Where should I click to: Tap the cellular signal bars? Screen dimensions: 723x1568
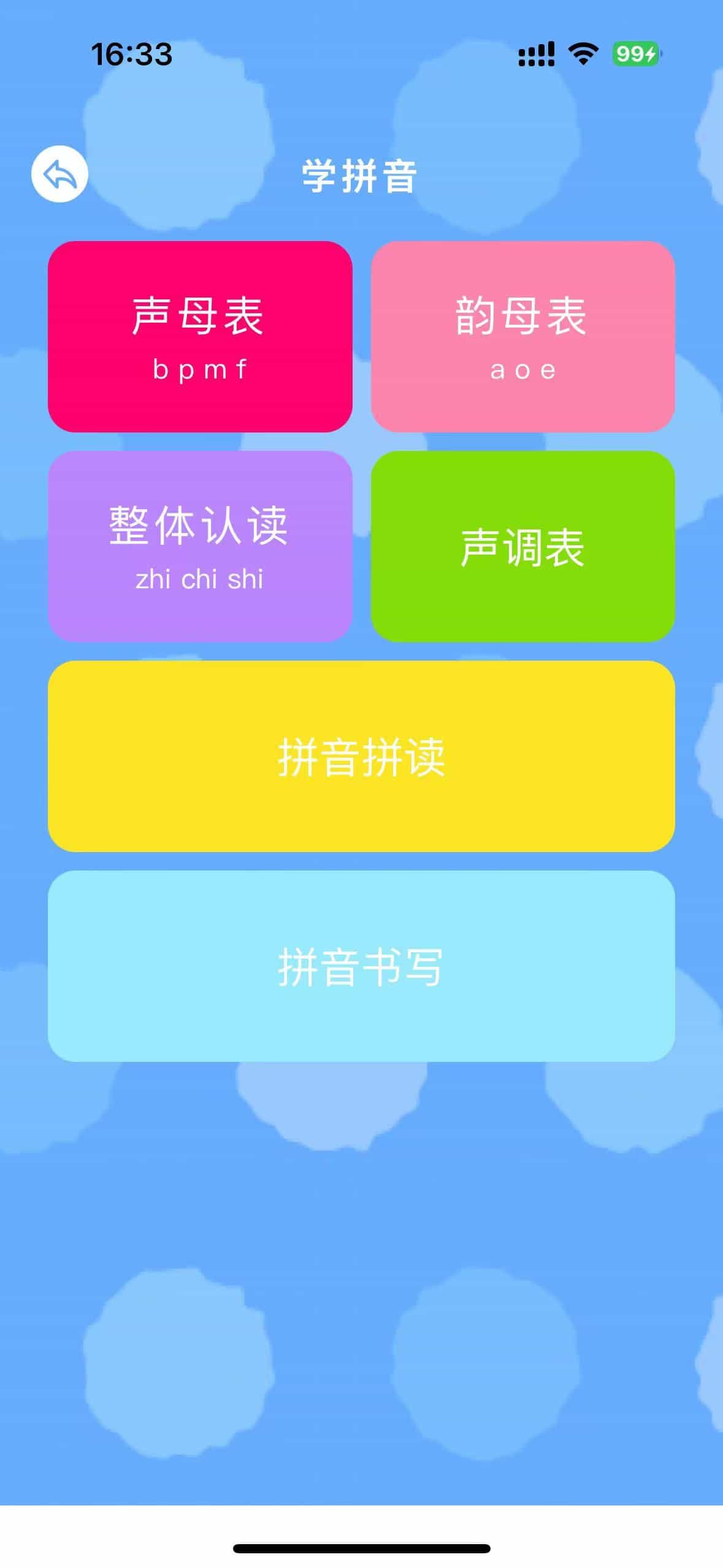[x=537, y=54]
